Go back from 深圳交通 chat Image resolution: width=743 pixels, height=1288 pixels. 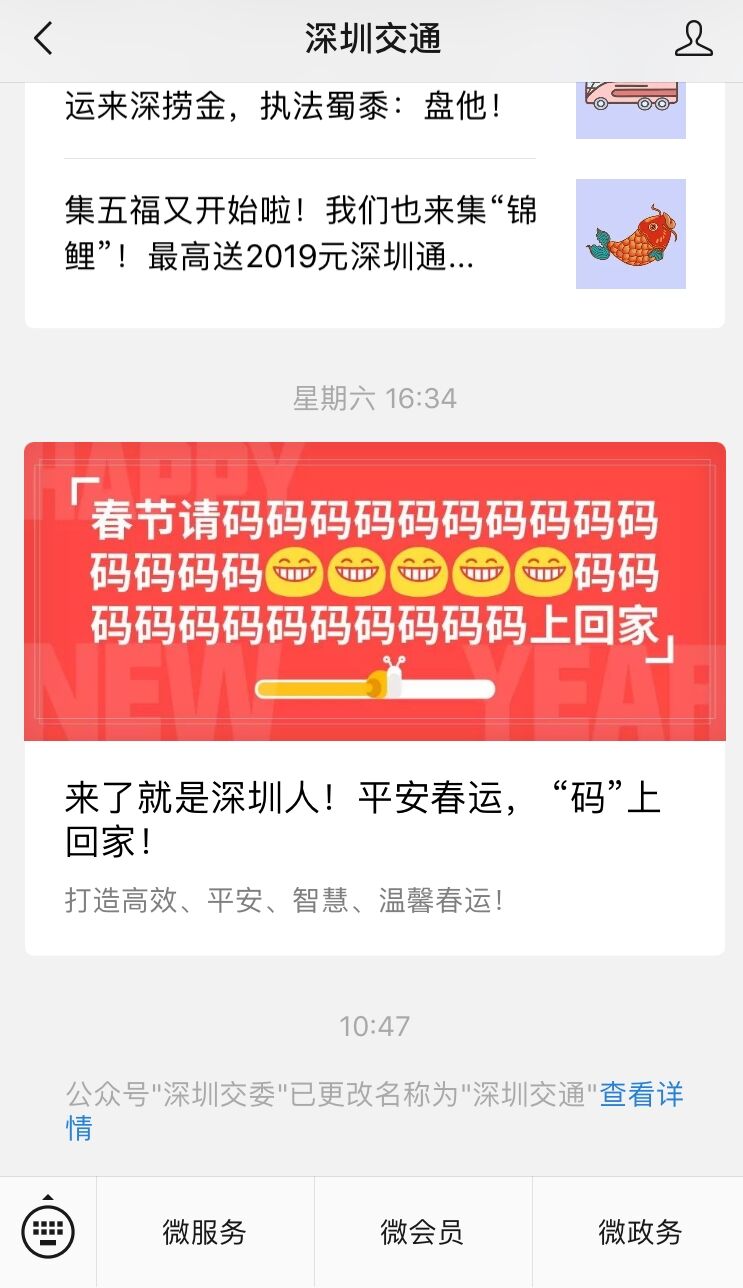click(x=42, y=40)
